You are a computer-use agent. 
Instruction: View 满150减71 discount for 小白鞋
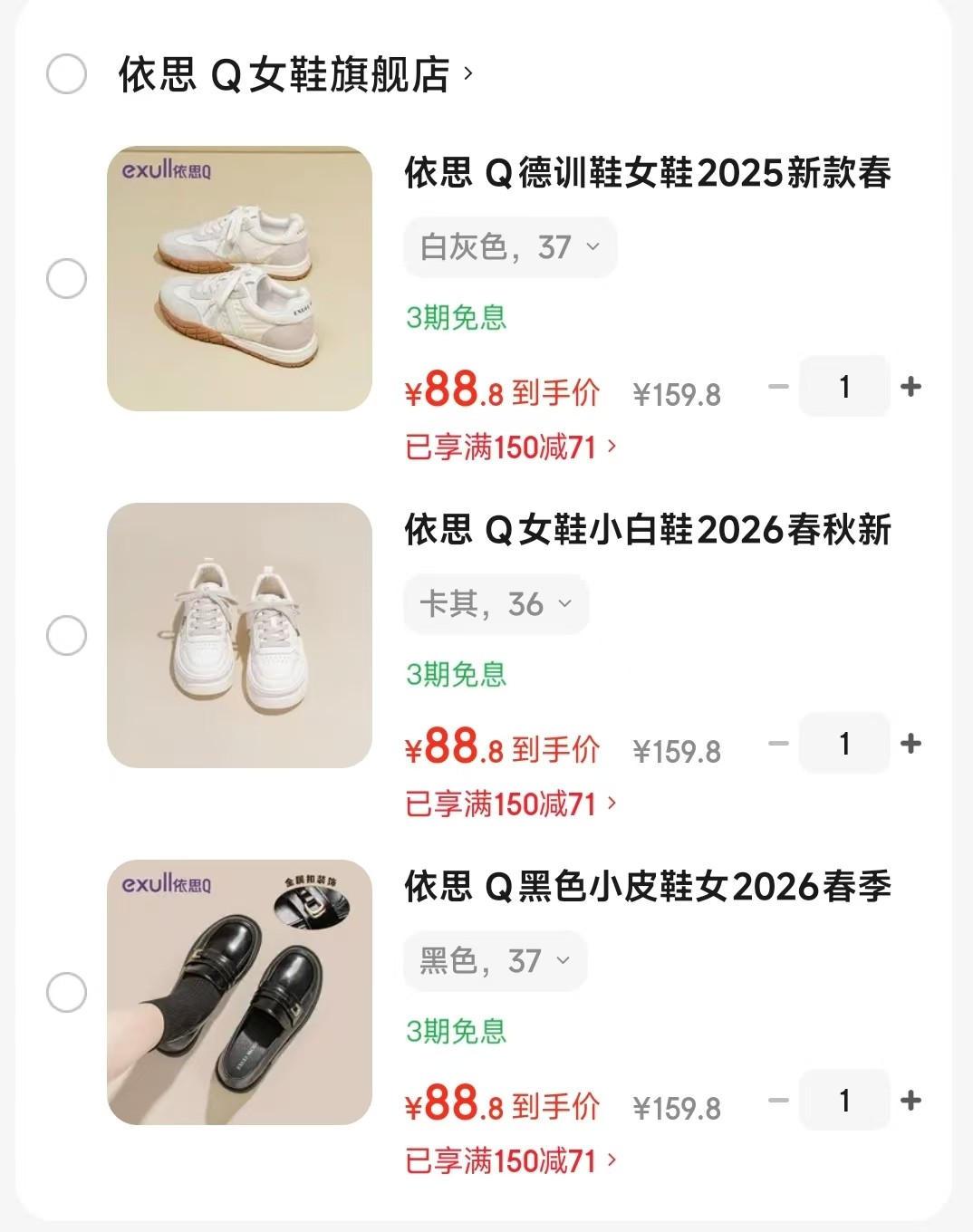tap(510, 804)
